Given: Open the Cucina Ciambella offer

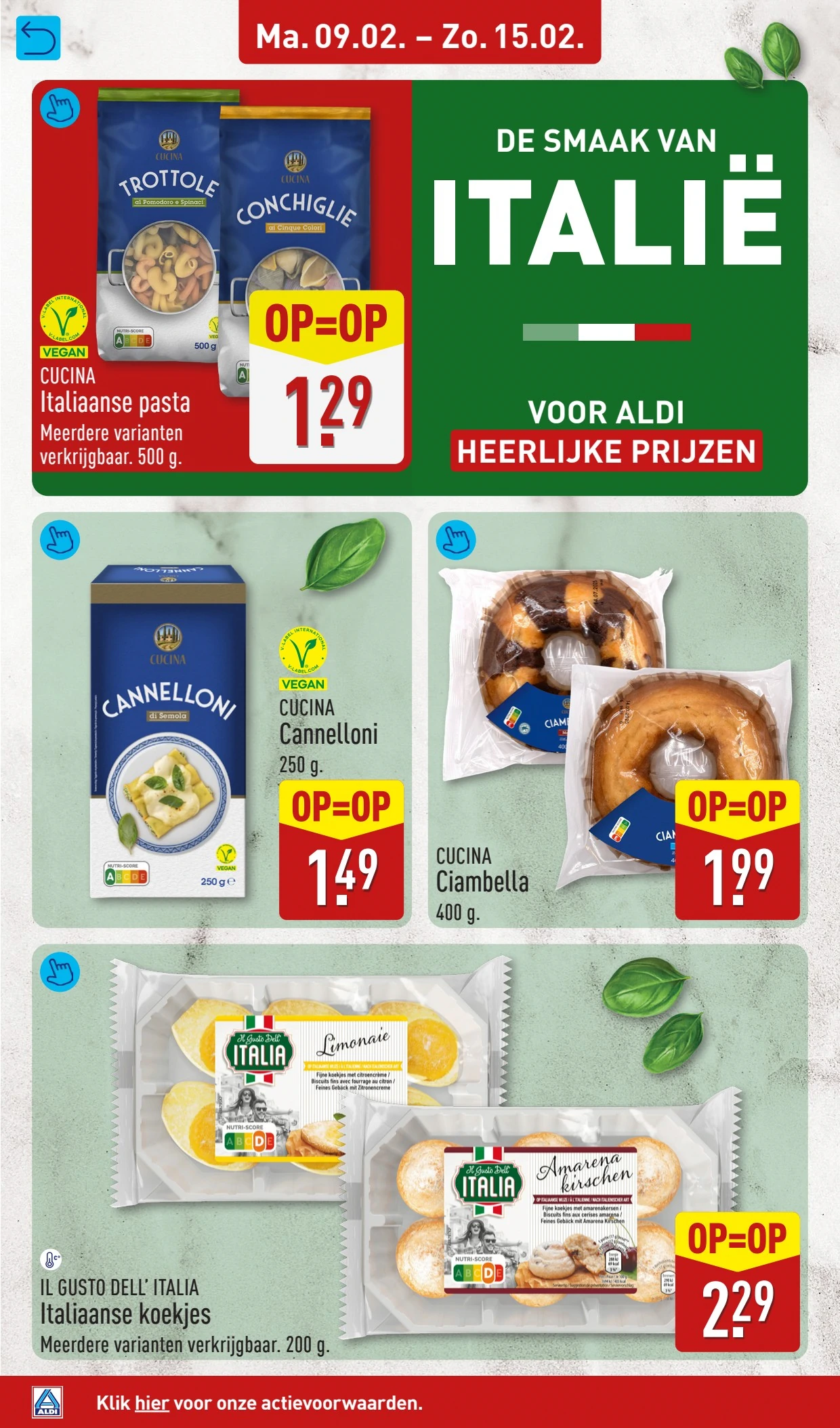Looking at the screenshot, I should (456, 540).
